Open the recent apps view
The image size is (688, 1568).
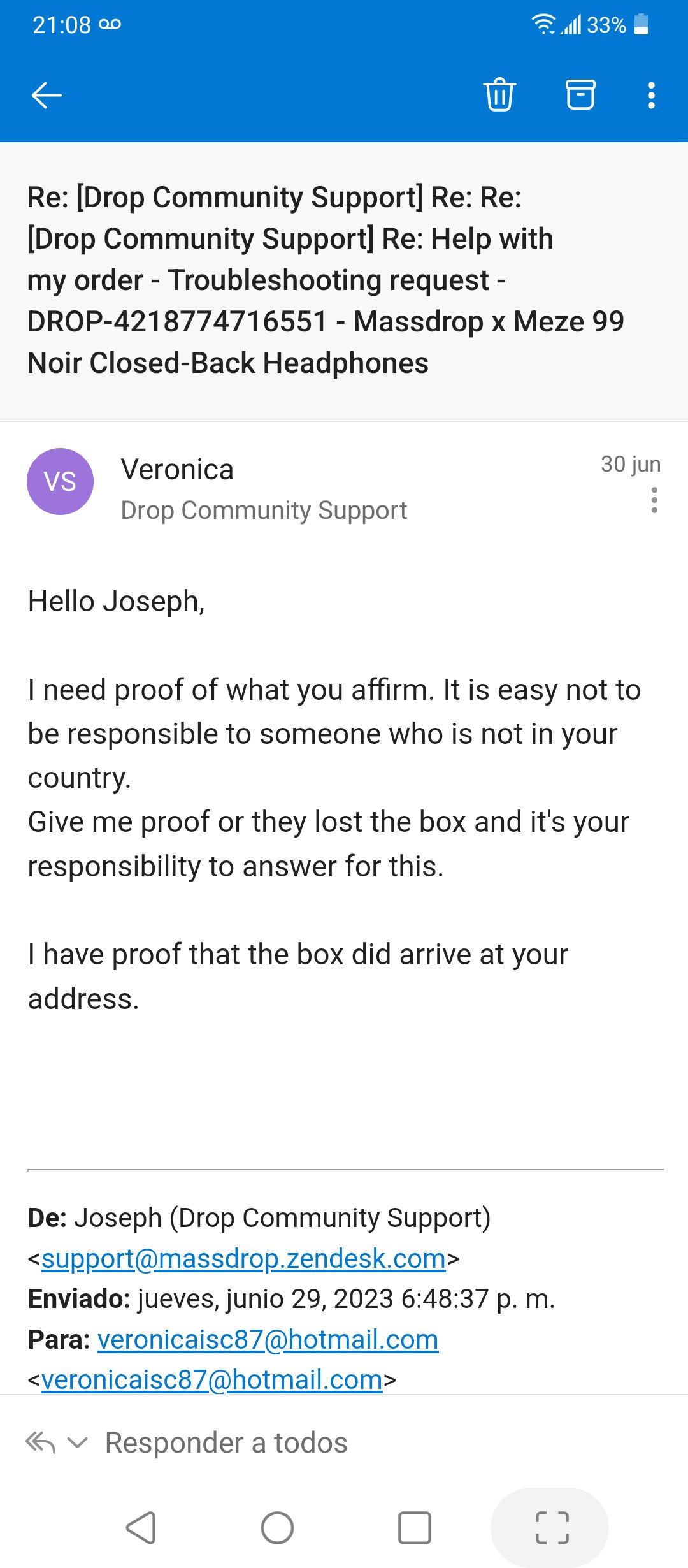[415, 1528]
